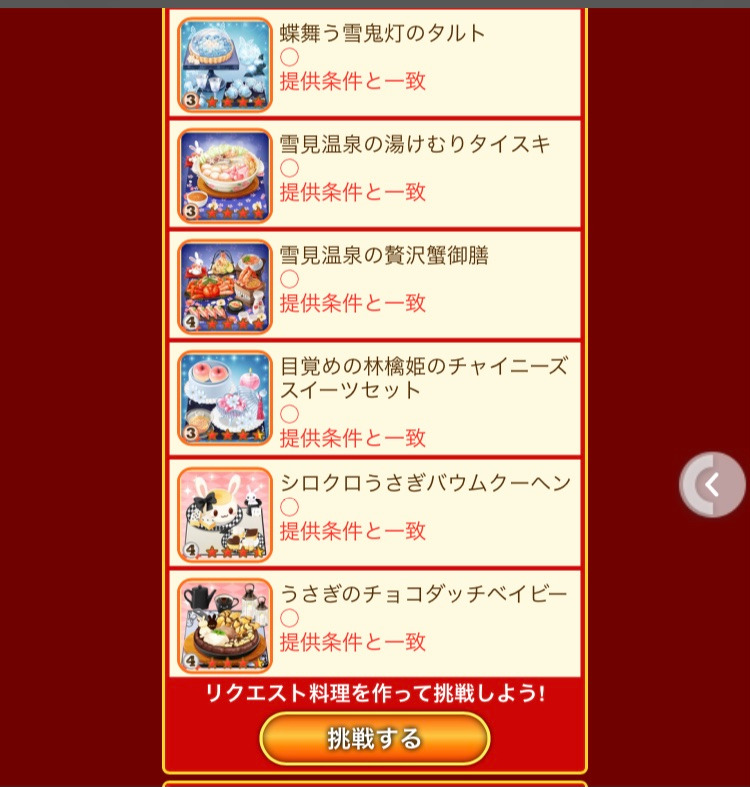View 雪見温泉の贅沢蟹御膳 dish row
The width and height of the screenshot is (750, 787).
coord(375,285)
